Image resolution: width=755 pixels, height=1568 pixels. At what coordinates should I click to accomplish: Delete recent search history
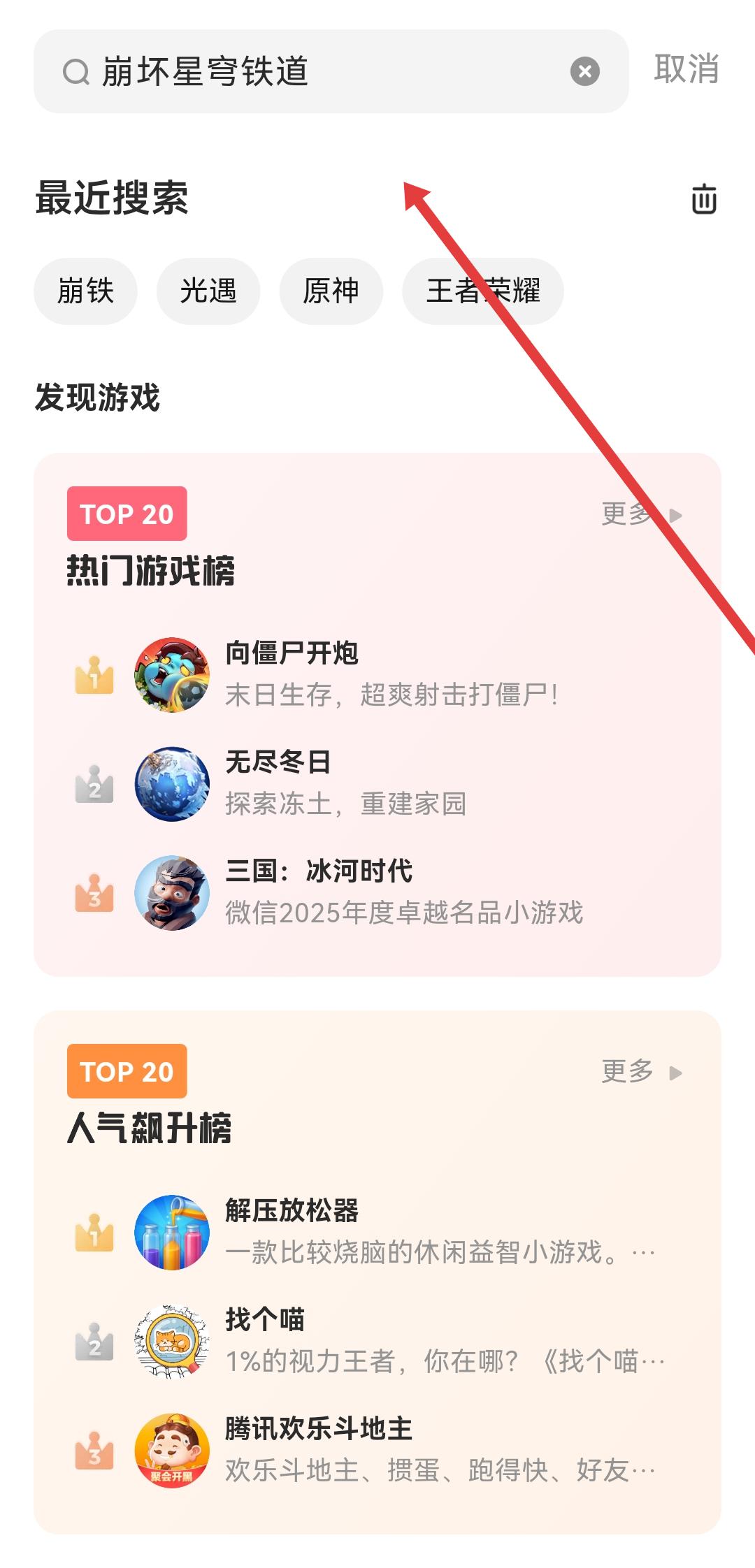[x=703, y=199]
